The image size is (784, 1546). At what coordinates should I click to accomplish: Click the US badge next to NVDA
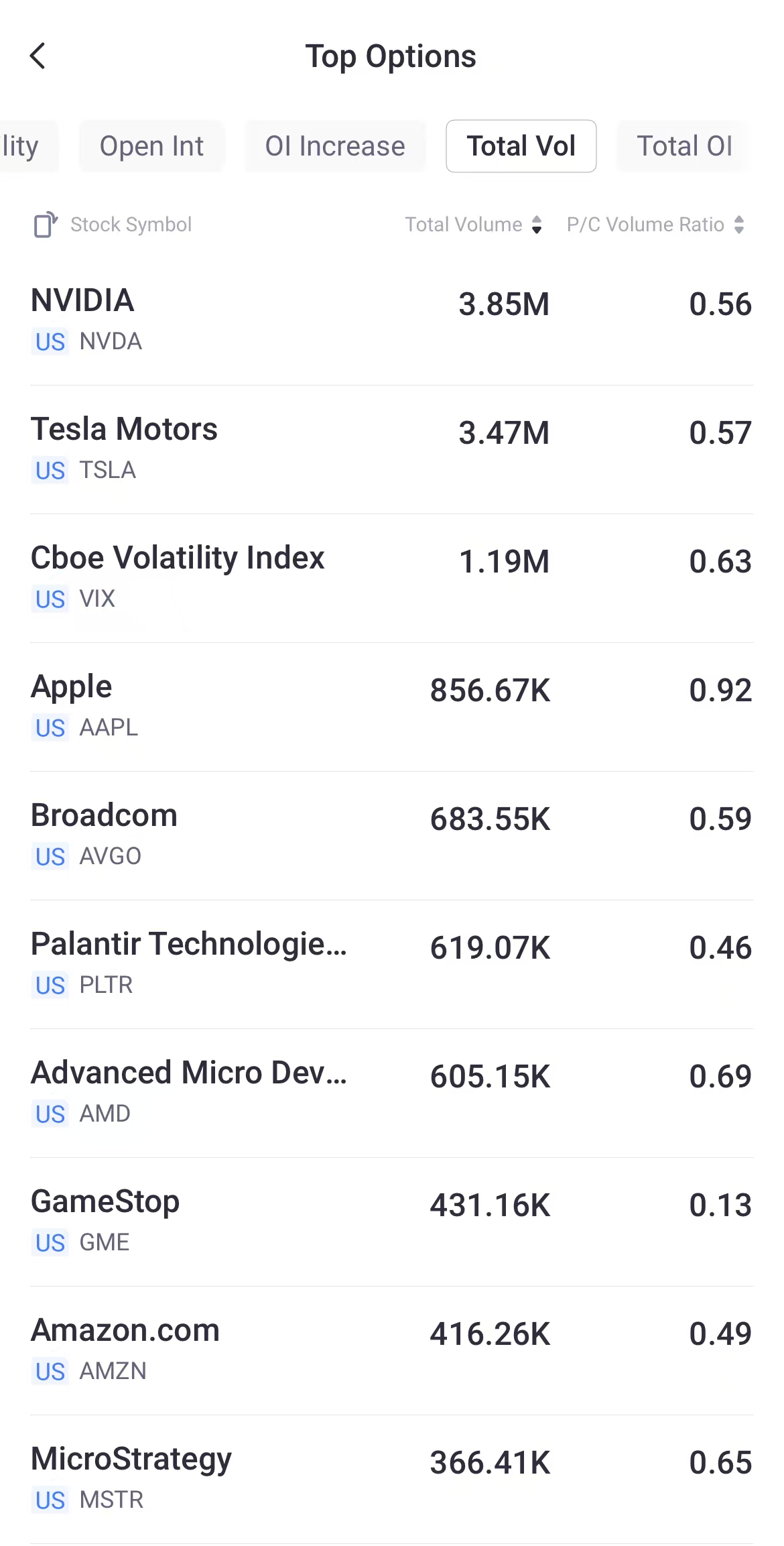coord(50,343)
